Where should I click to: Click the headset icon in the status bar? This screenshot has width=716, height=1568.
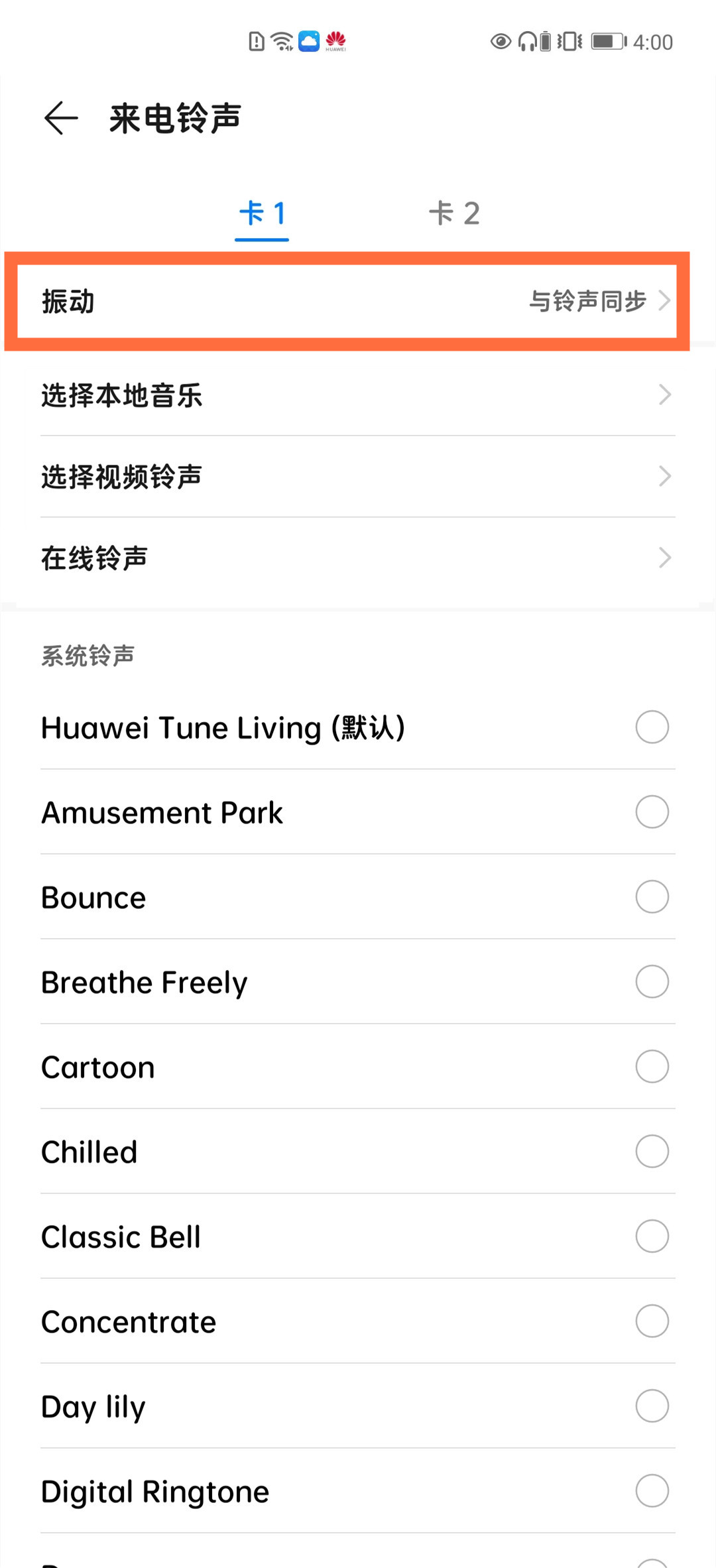point(528,41)
